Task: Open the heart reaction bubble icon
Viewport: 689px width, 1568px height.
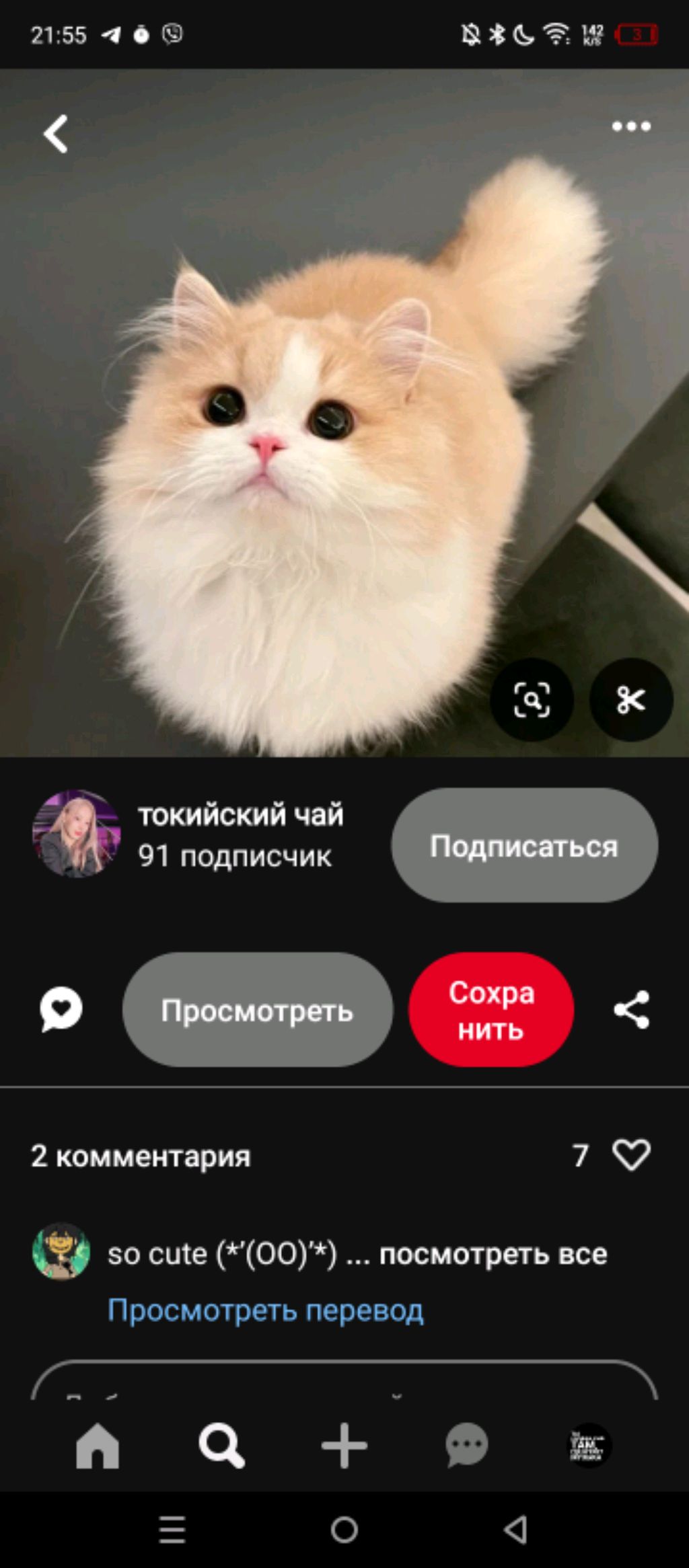Action: pos(61,1009)
